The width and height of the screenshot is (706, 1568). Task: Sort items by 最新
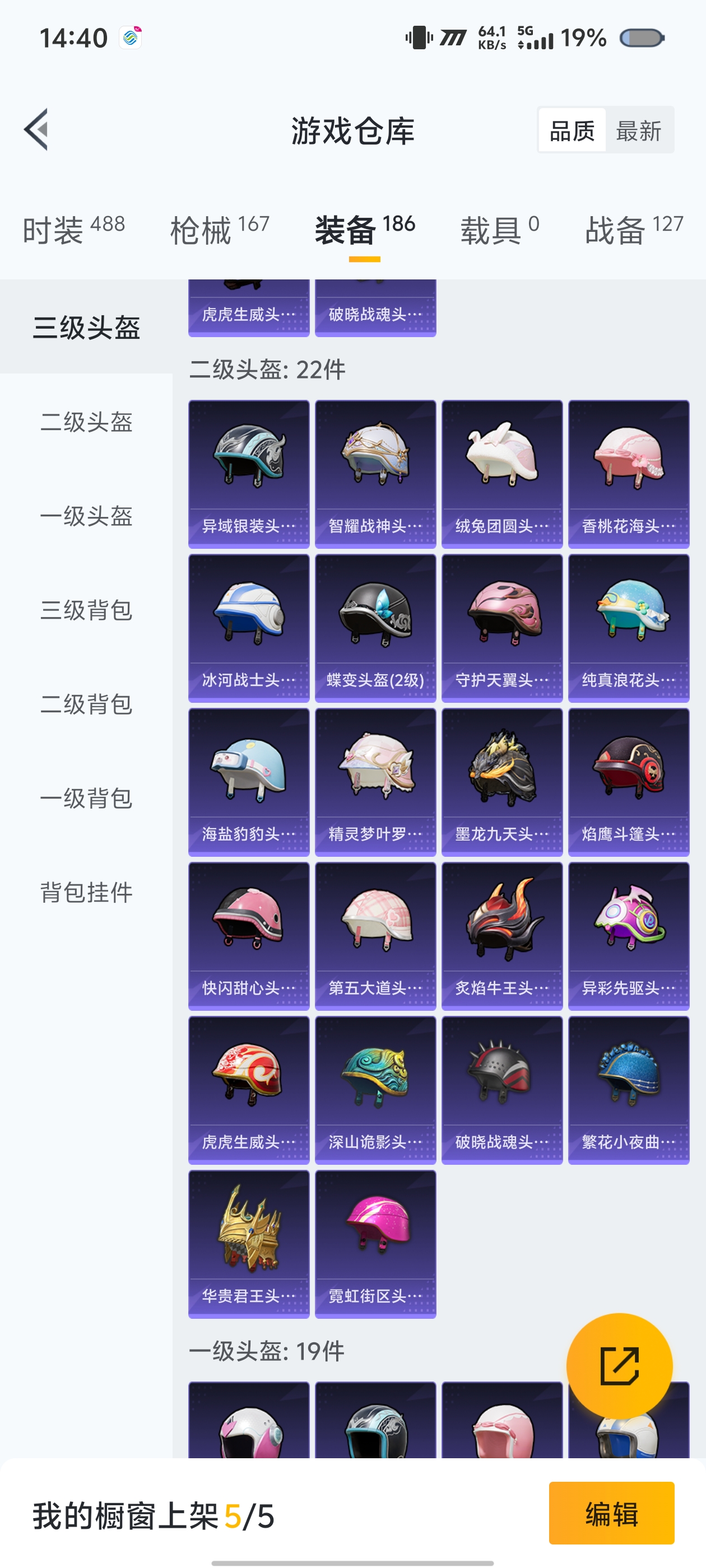[x=638, y=131]
